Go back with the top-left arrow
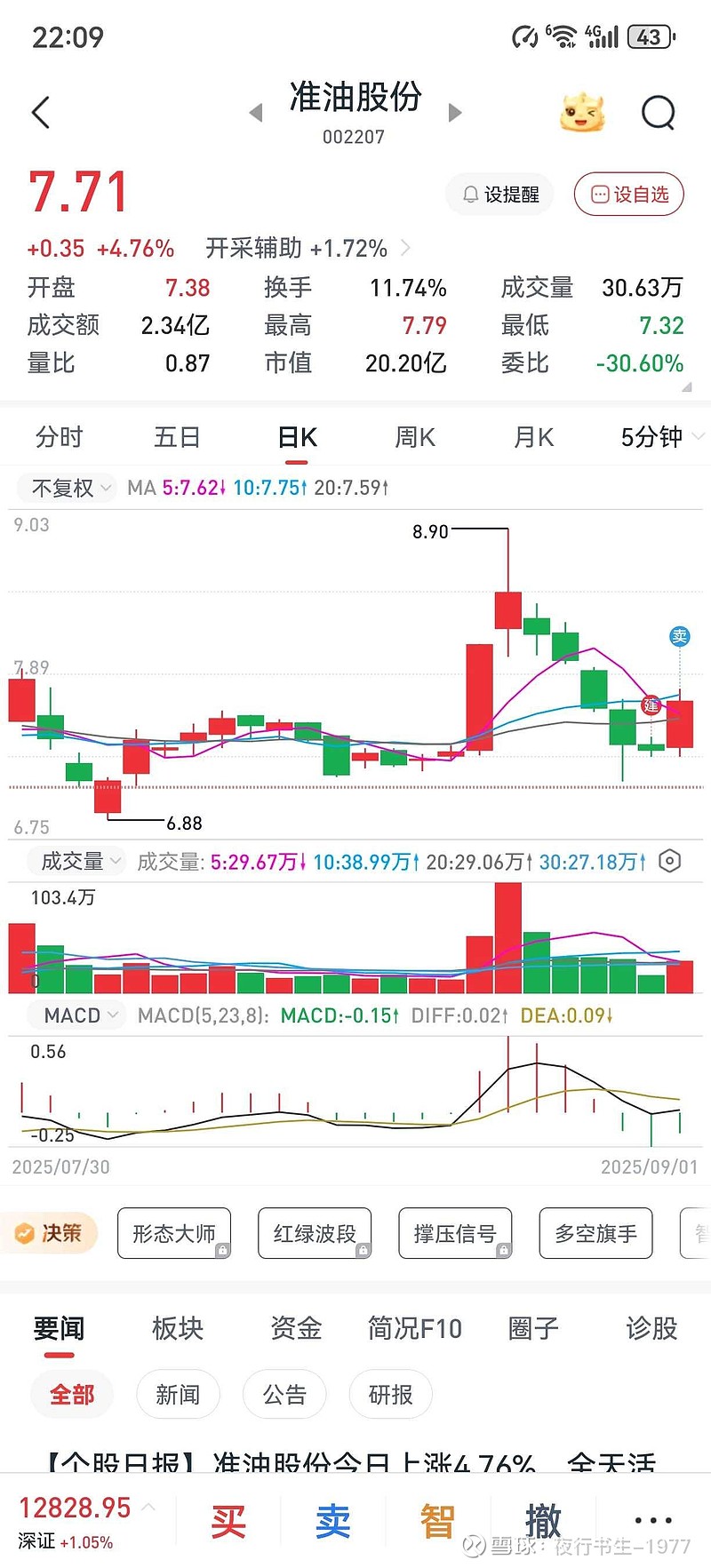This screenshot has width=711, height=1568. (x=41, y=113)
